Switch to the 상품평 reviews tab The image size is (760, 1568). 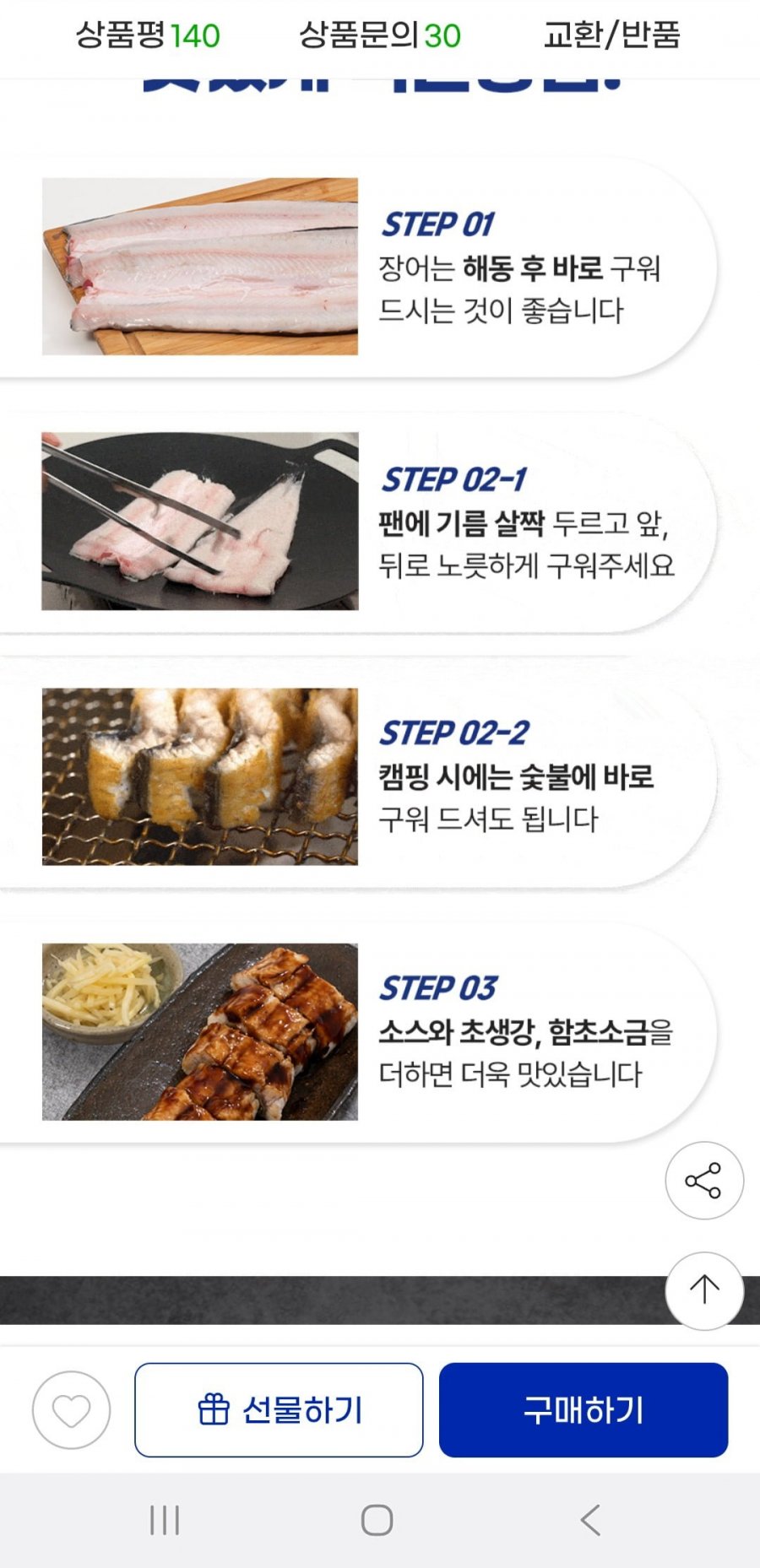point(148,35)
